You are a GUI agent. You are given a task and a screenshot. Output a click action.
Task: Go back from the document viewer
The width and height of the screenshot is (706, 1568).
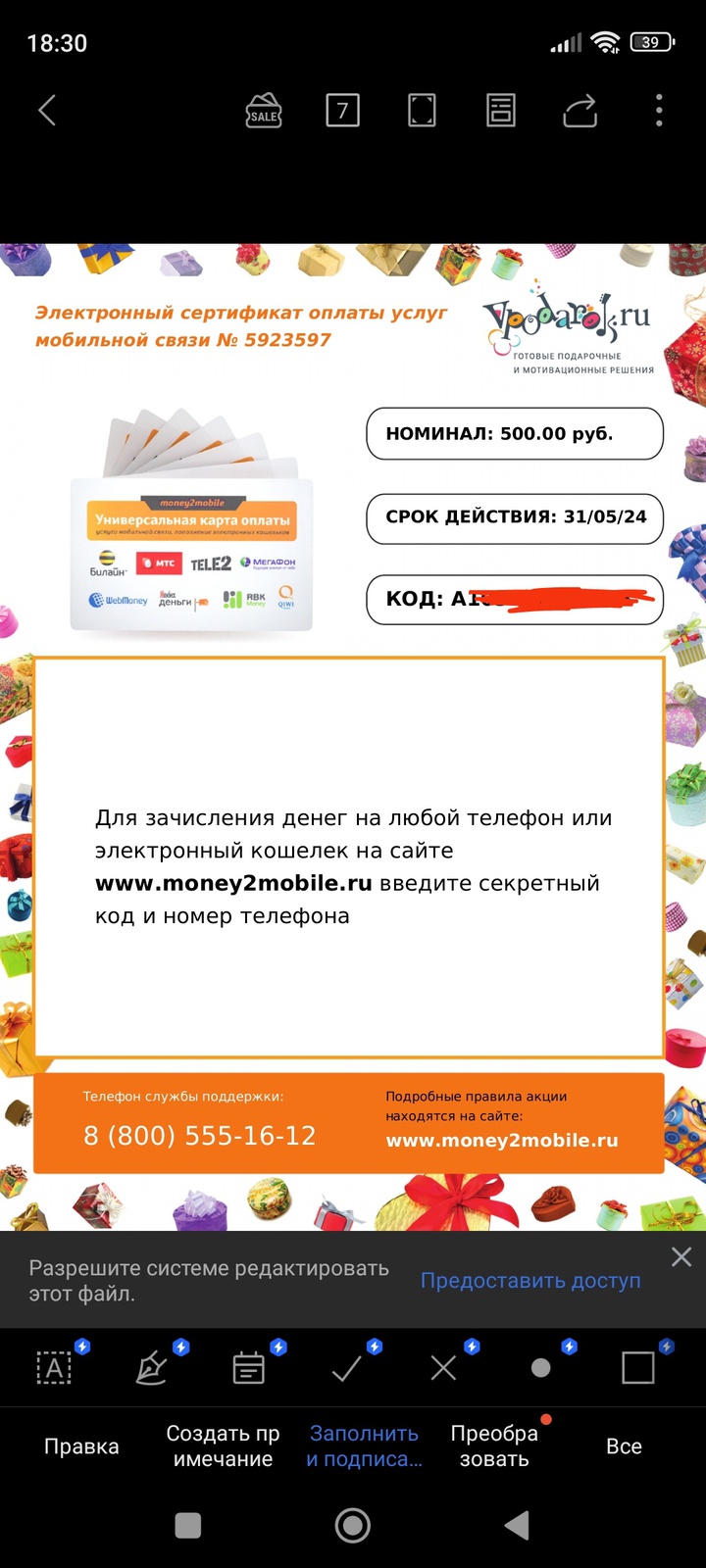point(46,110)
